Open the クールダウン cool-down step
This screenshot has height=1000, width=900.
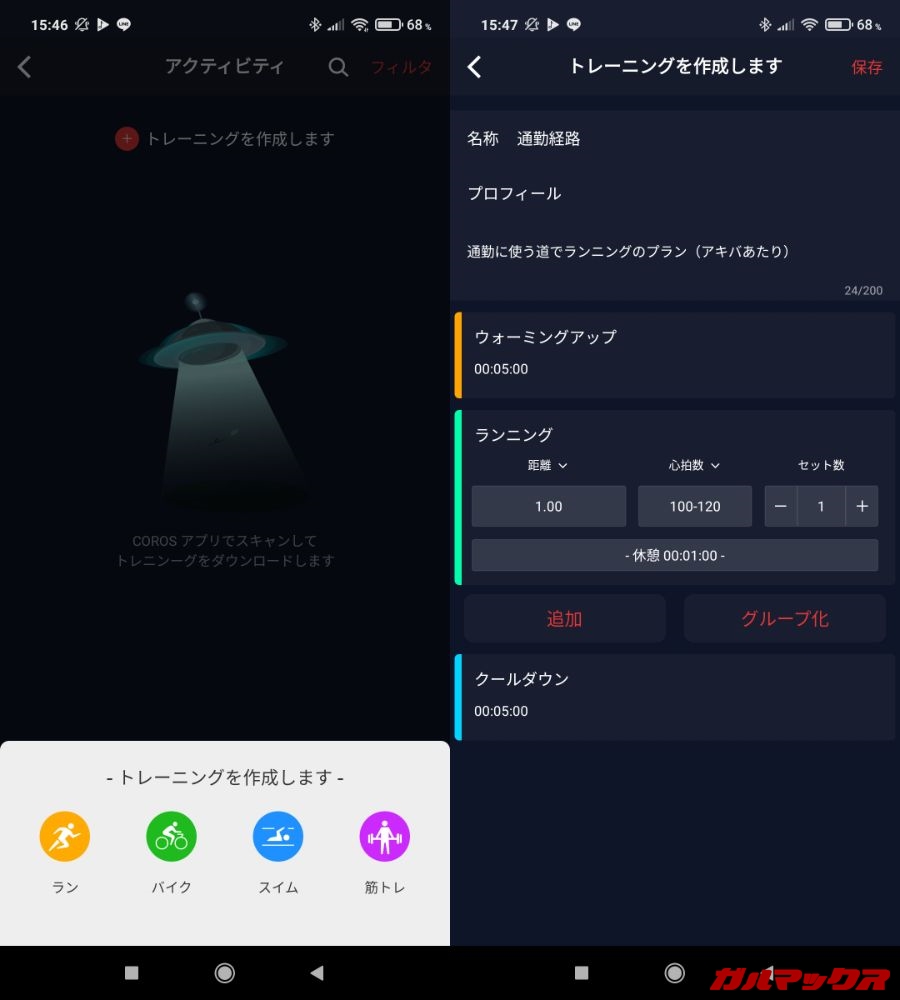point(675,696)
